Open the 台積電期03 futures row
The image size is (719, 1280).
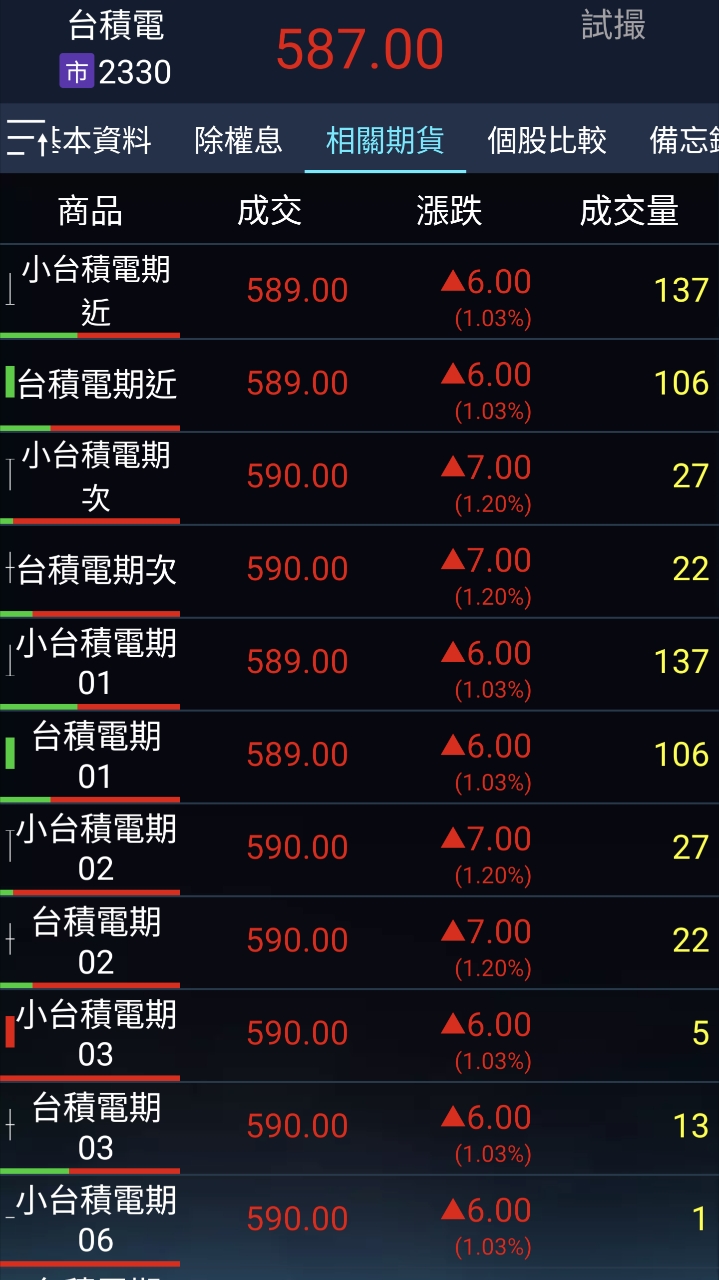[359, 1129]
